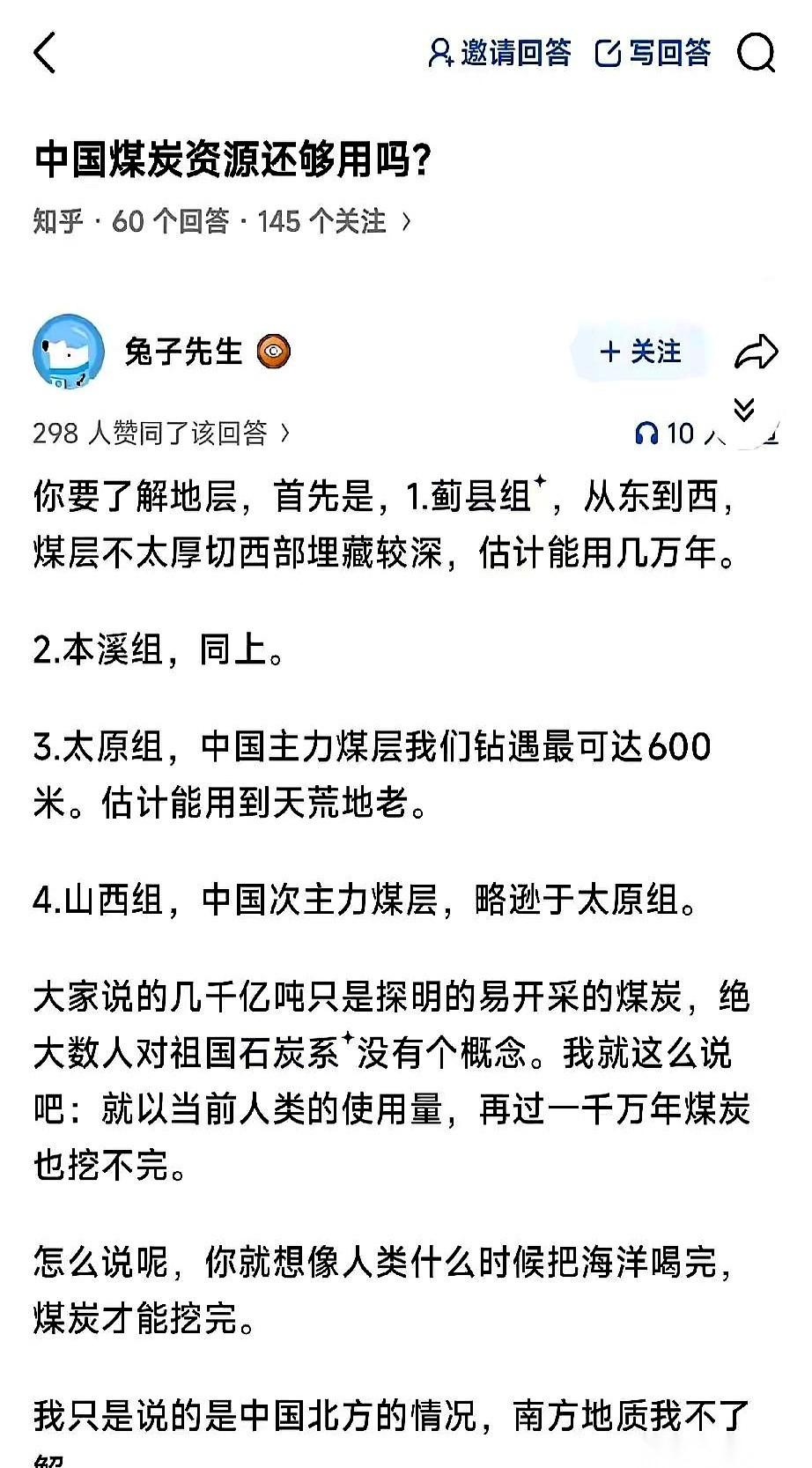Follow 兔子先生 with the +关注 button

click(x=642, y=351)
